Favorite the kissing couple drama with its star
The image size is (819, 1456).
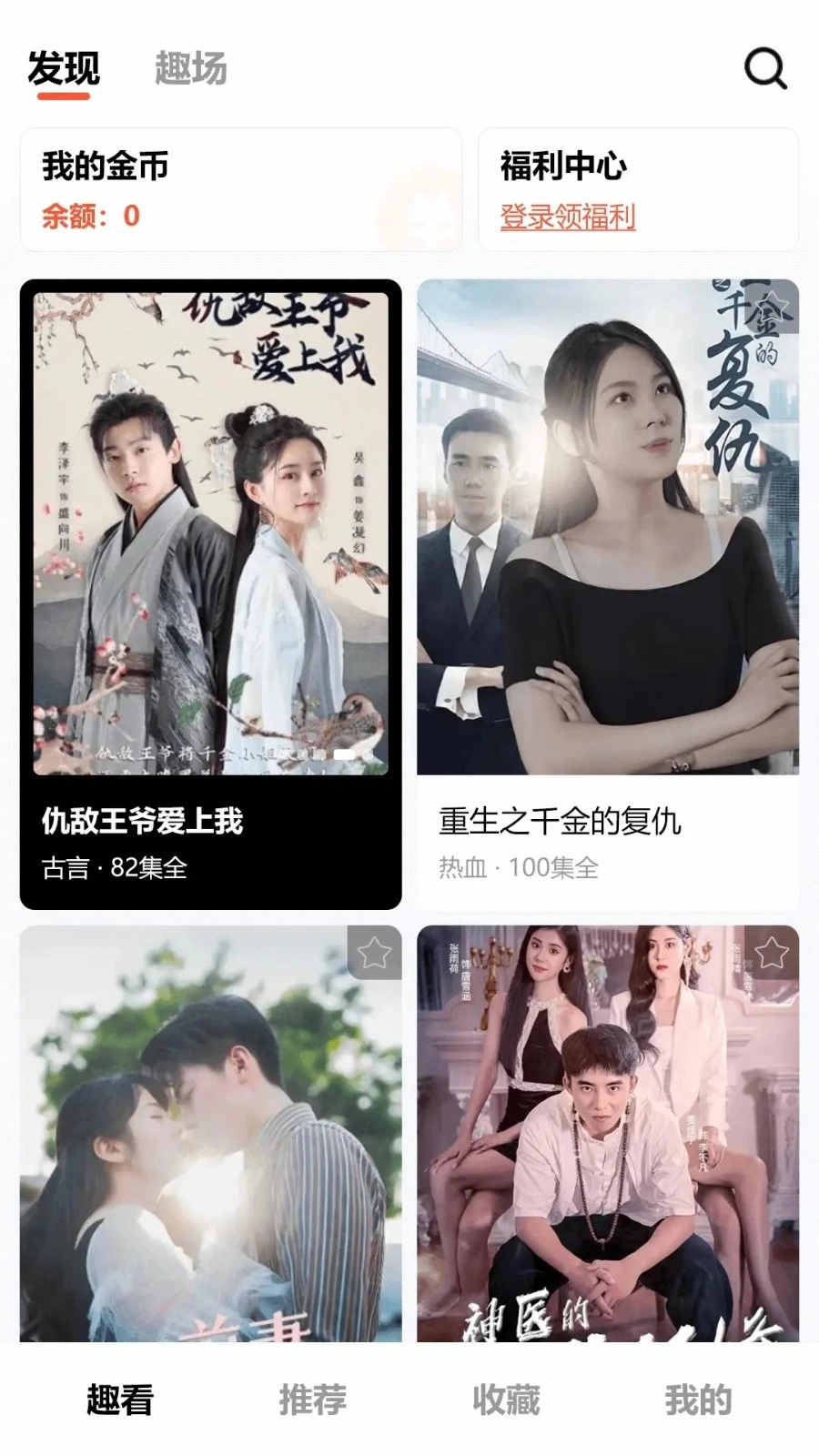point(374,953)
